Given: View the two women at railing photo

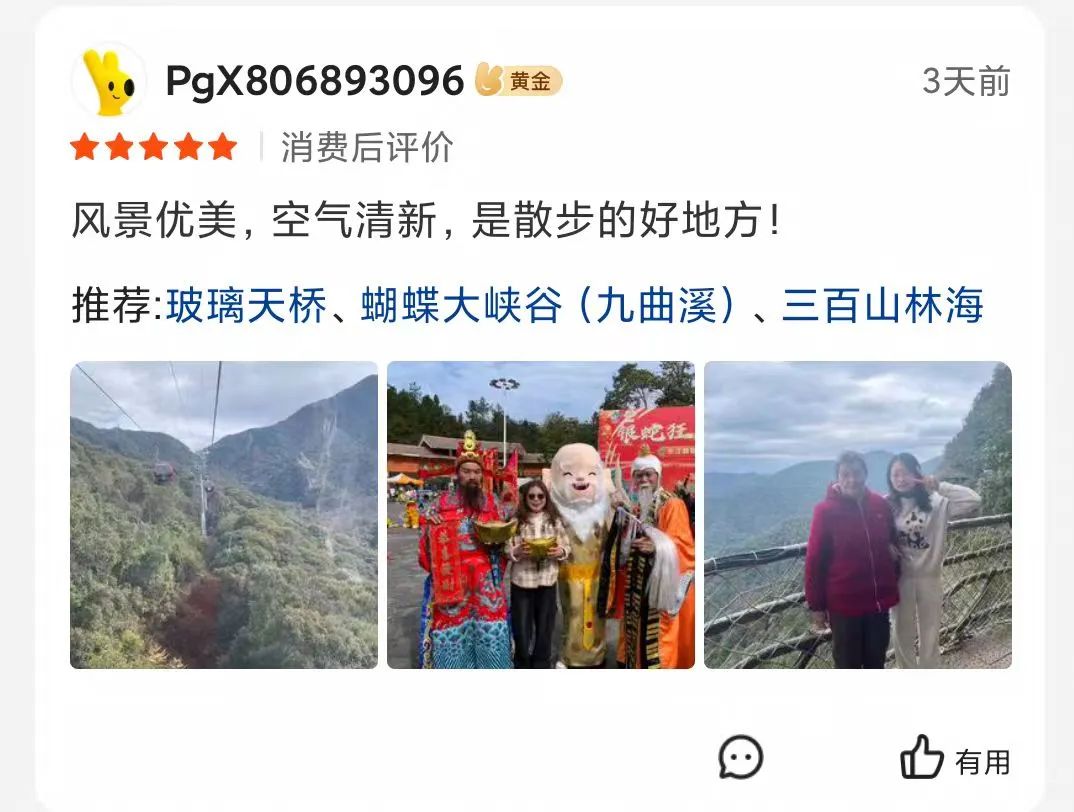Looking at the screenshot, I should click(x=857, y=515).
